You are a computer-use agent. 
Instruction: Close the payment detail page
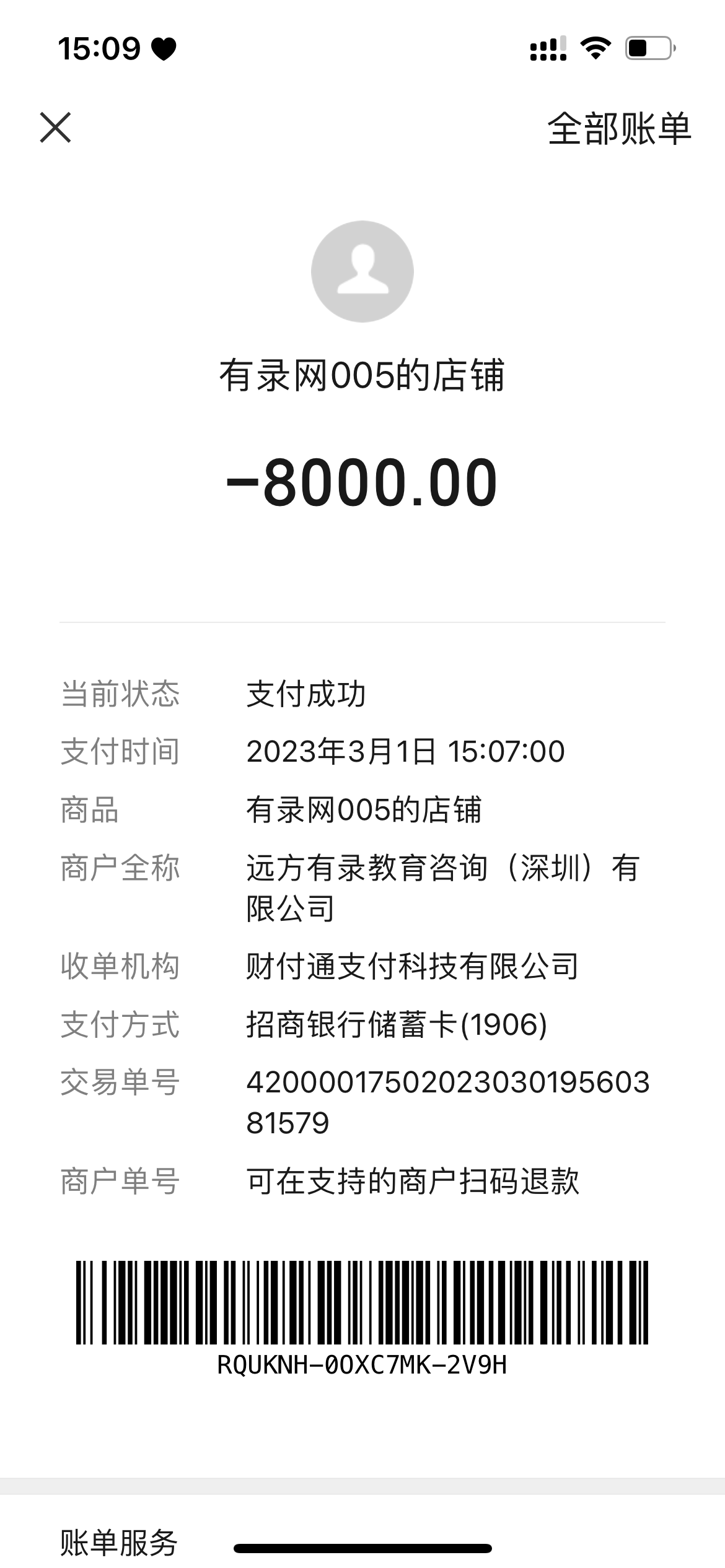tap(56, 128)
